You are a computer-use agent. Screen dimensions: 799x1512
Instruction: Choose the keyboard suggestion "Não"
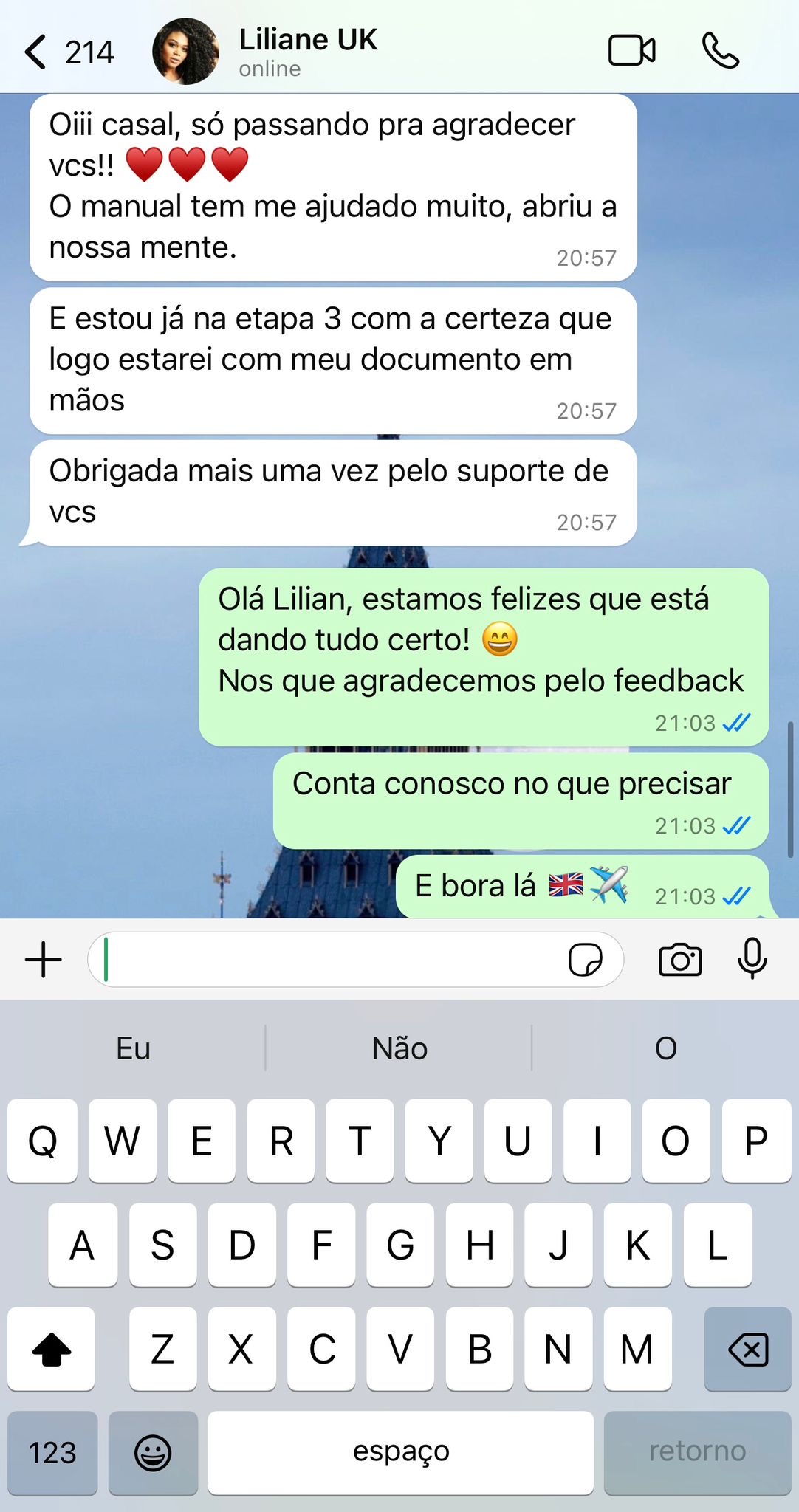click(x=399, y=1048)
